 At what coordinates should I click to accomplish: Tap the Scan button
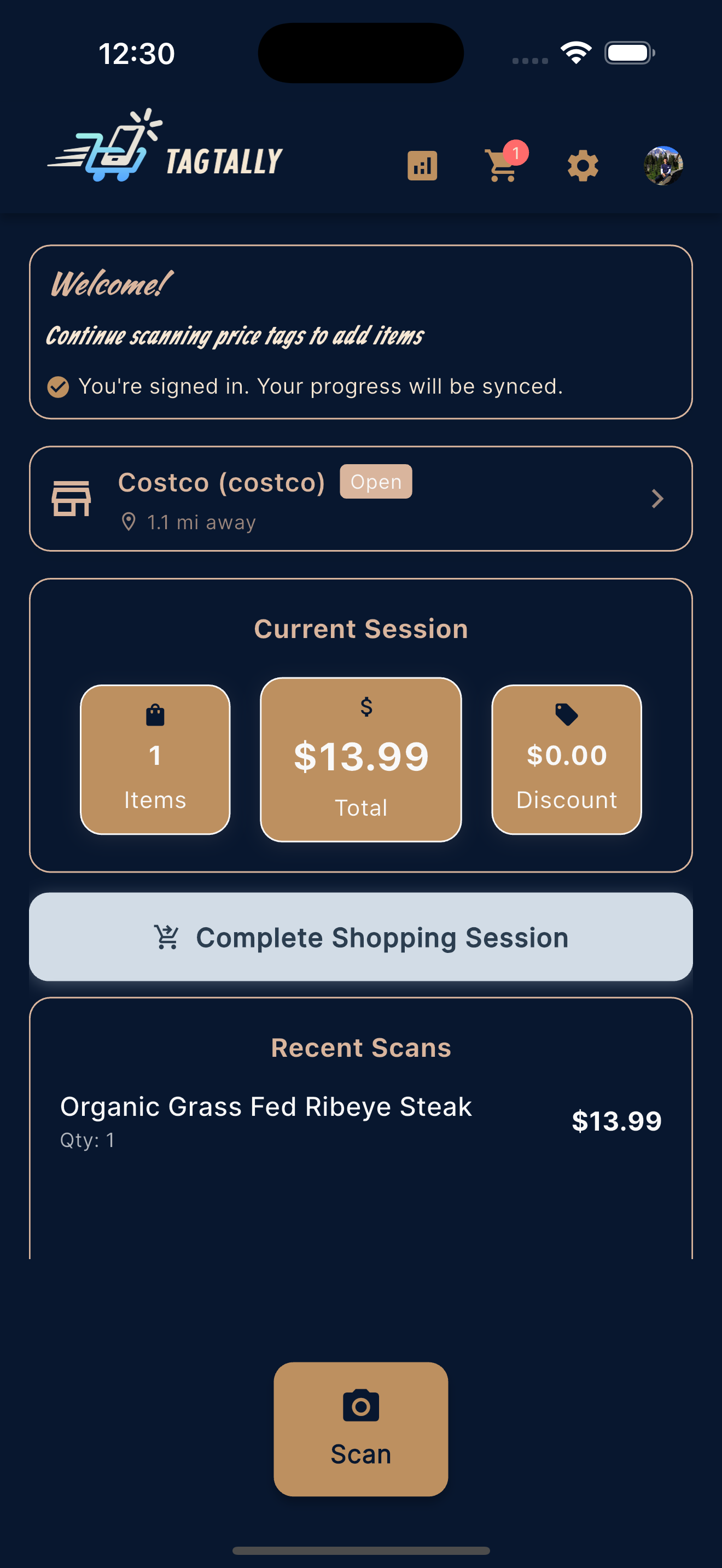(360, 1430)
